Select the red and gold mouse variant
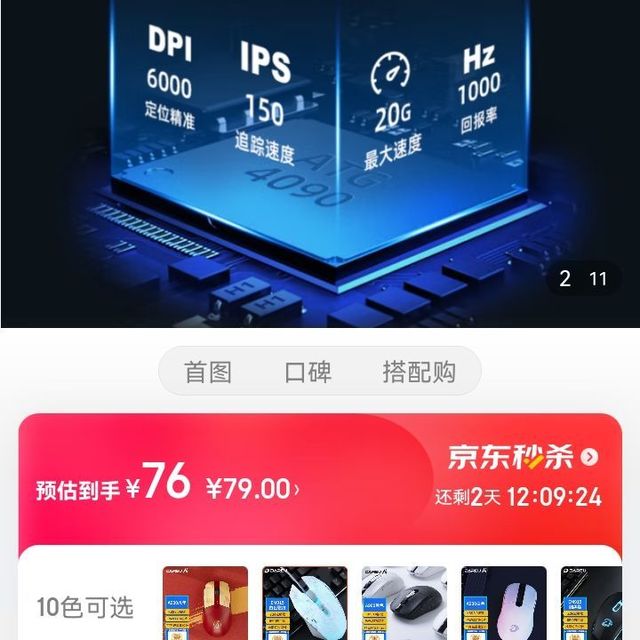 (x=205, y=603)
